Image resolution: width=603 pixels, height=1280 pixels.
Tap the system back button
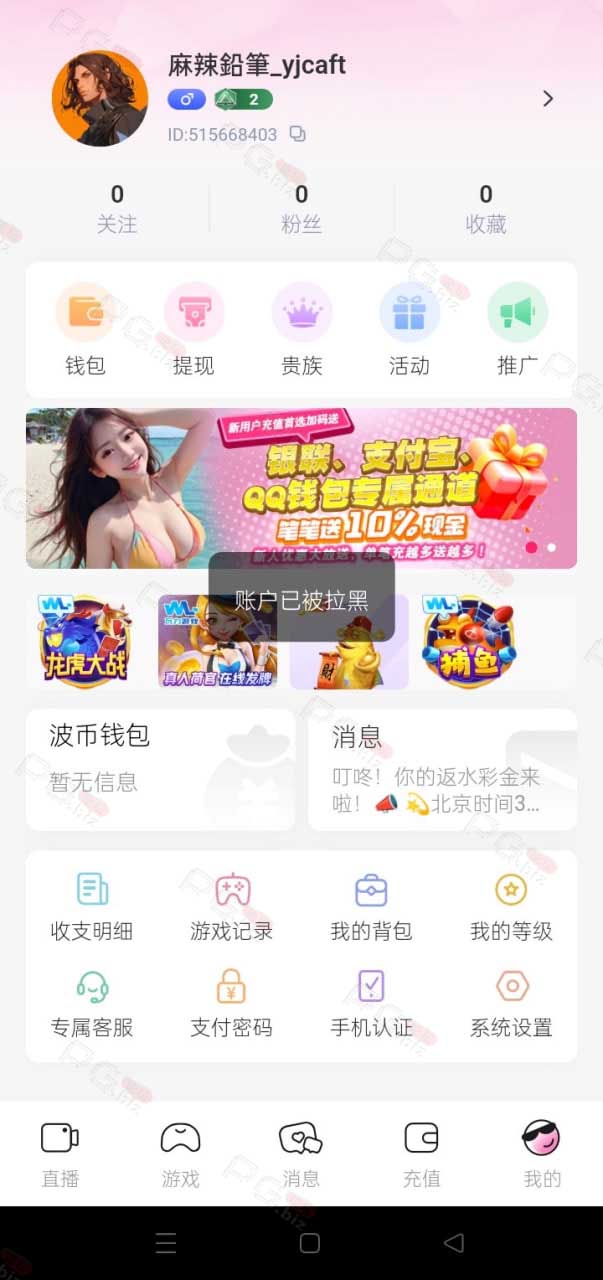[454, 1243]
